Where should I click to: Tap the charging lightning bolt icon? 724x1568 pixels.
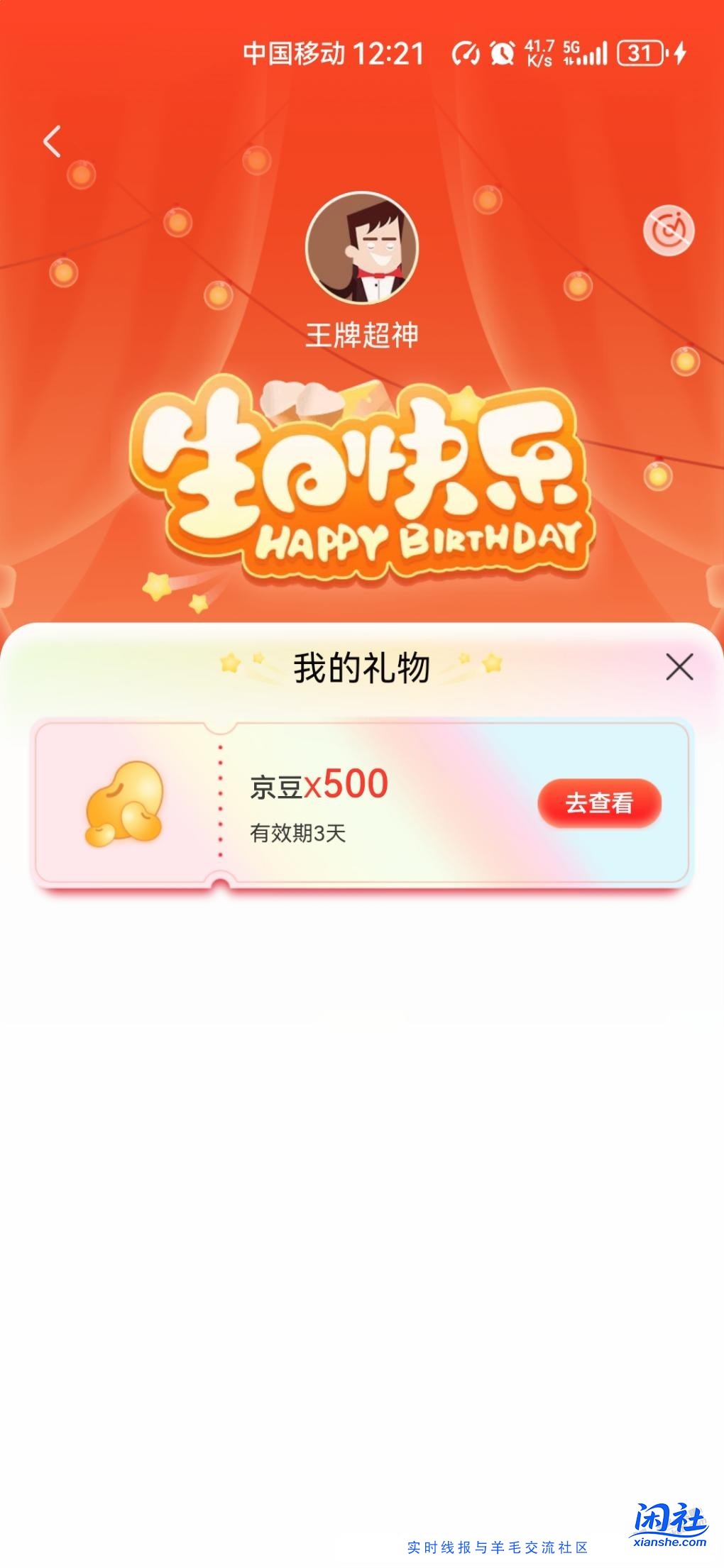(678, 52)
